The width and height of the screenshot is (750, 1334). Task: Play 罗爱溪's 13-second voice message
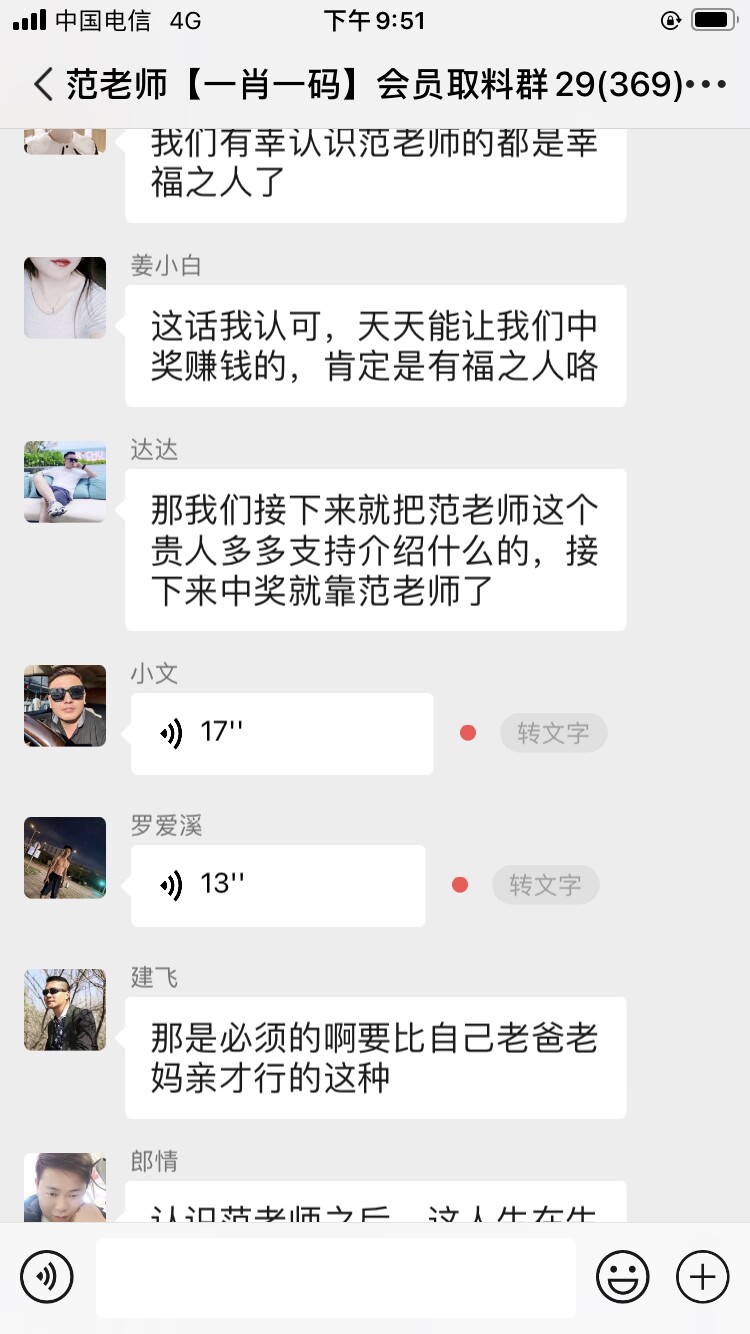pyautogui.click(x=277, y=885)
